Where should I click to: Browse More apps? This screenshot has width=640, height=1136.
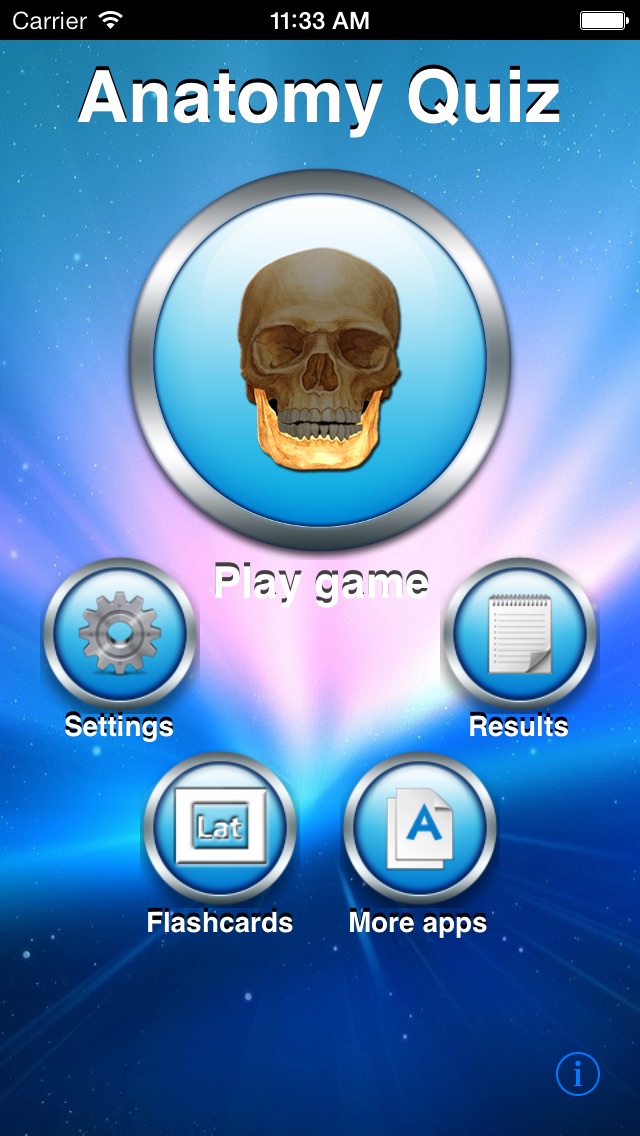pyautogui.click(x=420, y=828)
